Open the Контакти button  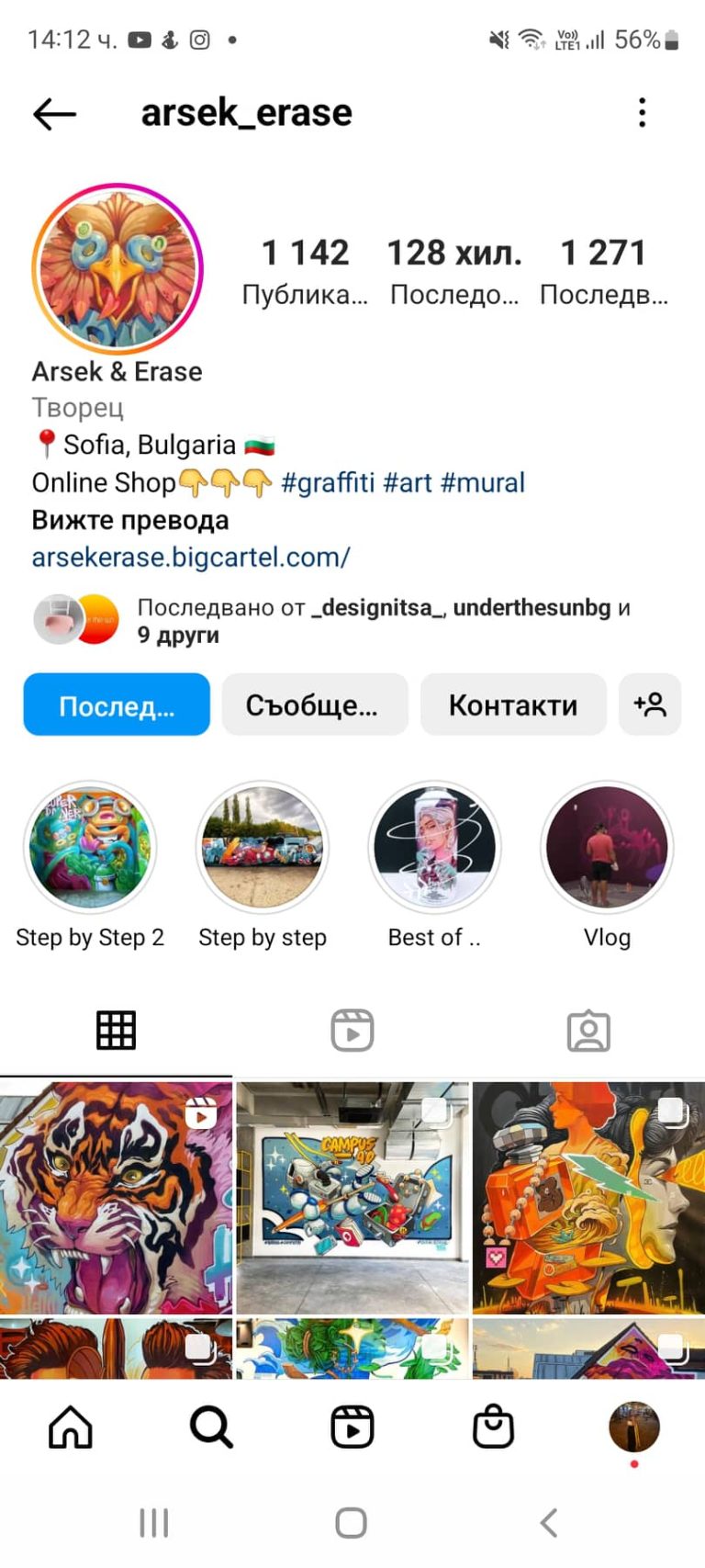(x=513, y=705)
